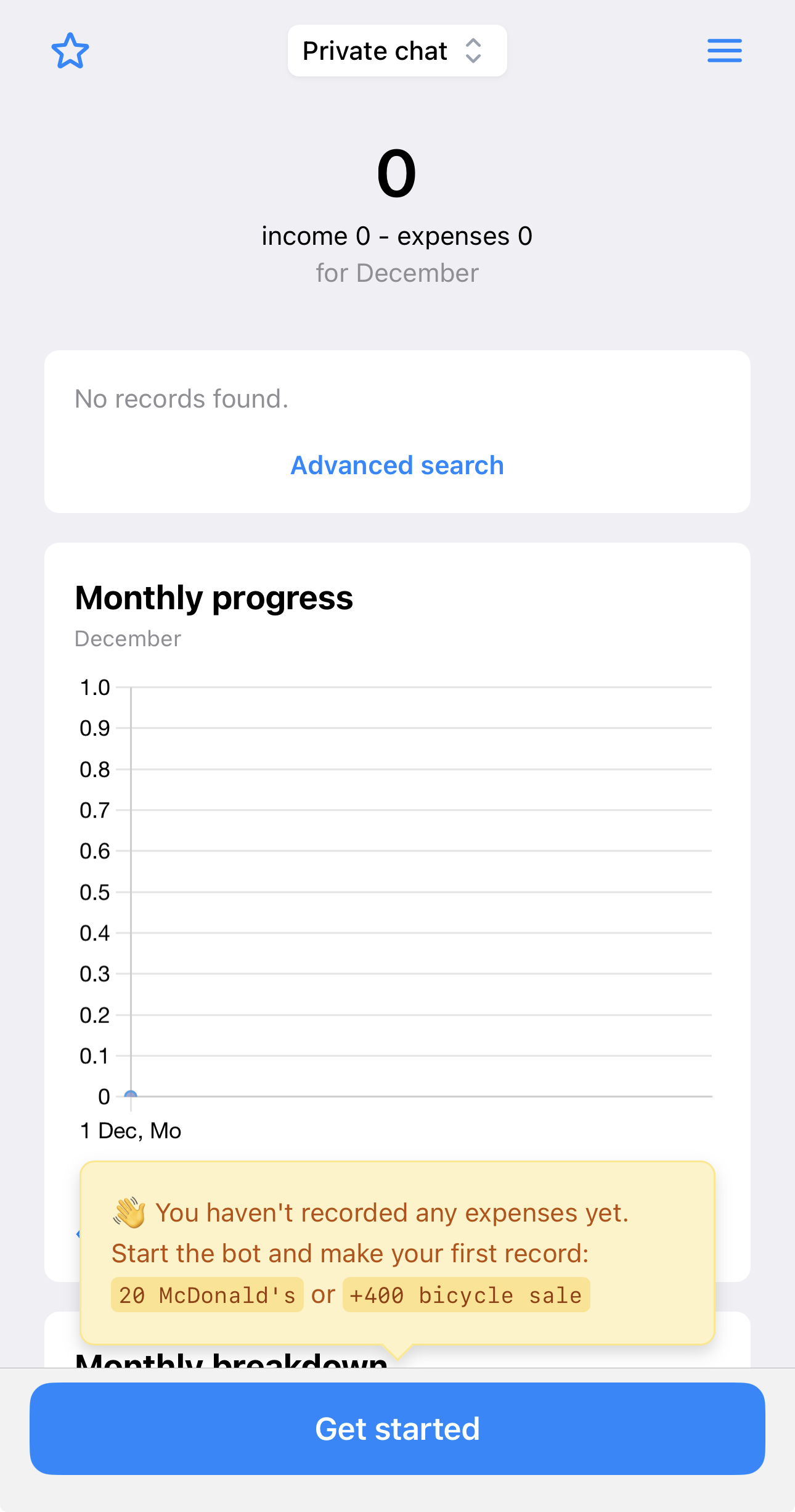795x1512 pixels.
Task: Open Advanced search
Action: click(x=396, y=465)
